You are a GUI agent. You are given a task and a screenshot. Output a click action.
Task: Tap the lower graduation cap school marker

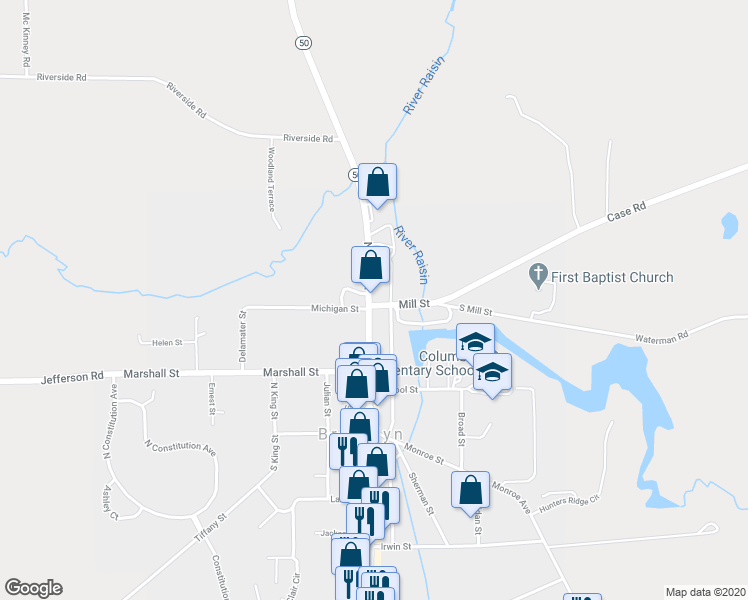(x=492, y=373)
